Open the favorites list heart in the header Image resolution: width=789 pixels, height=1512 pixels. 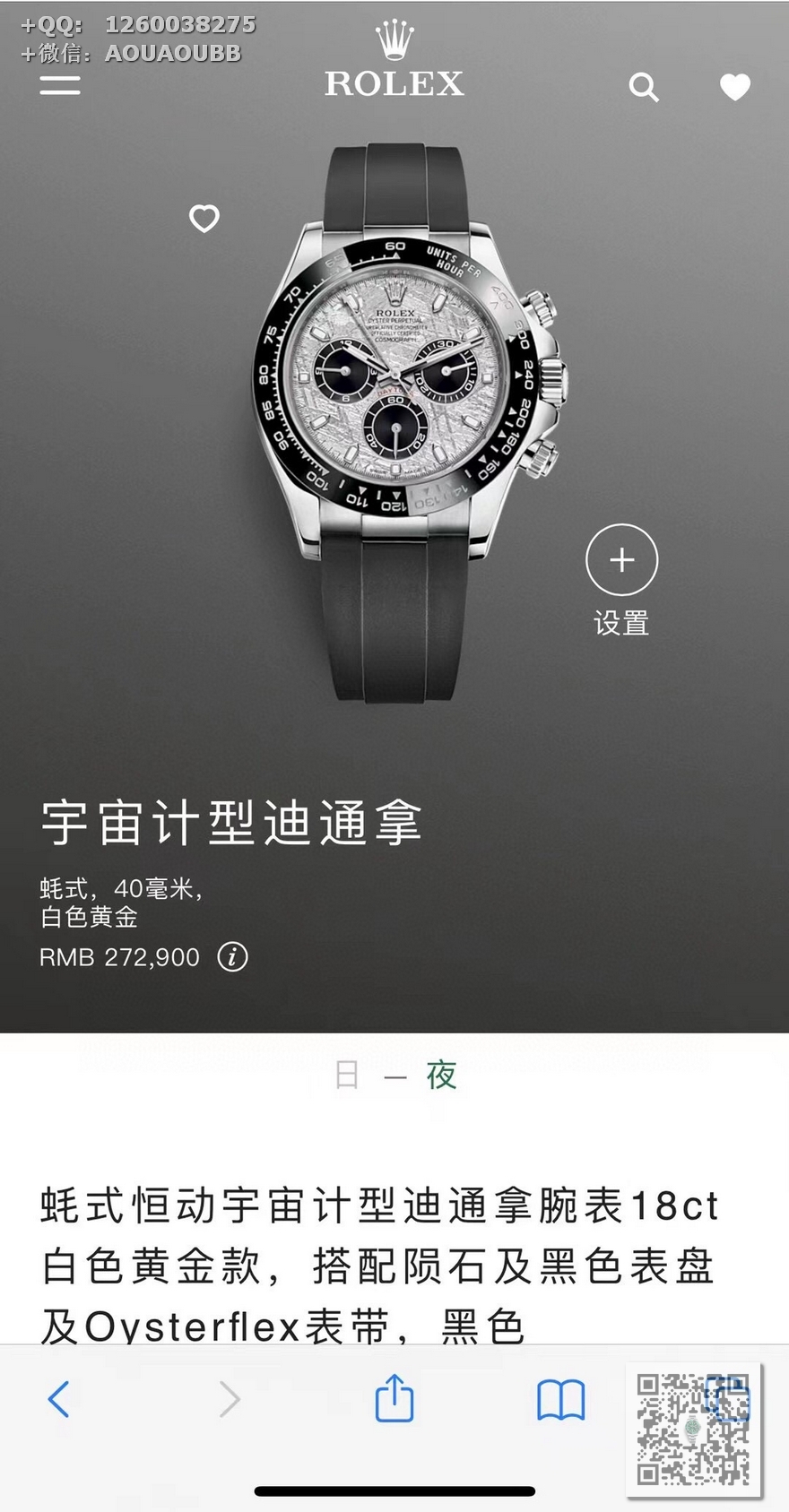pos(734,87)
